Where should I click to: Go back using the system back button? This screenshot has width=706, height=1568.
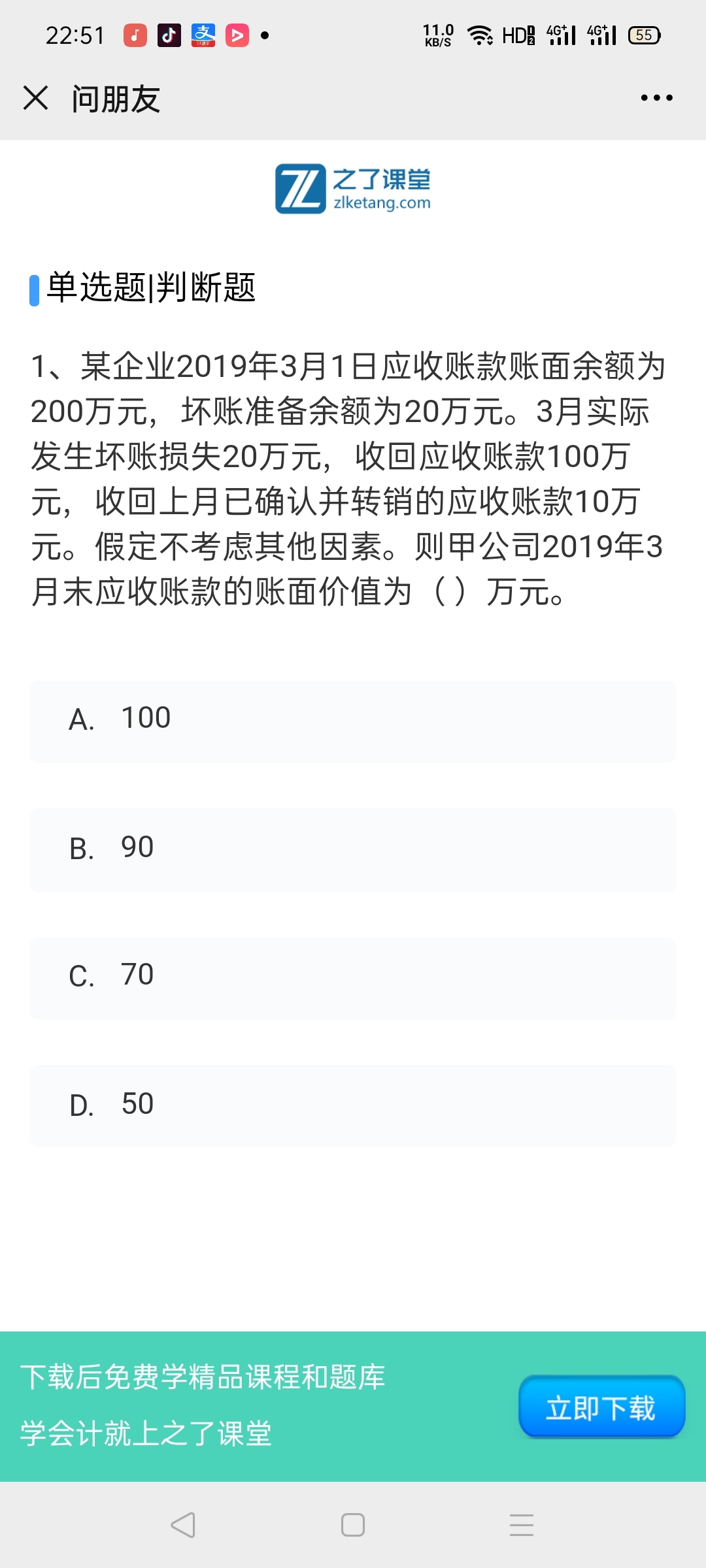[183, 1525]
